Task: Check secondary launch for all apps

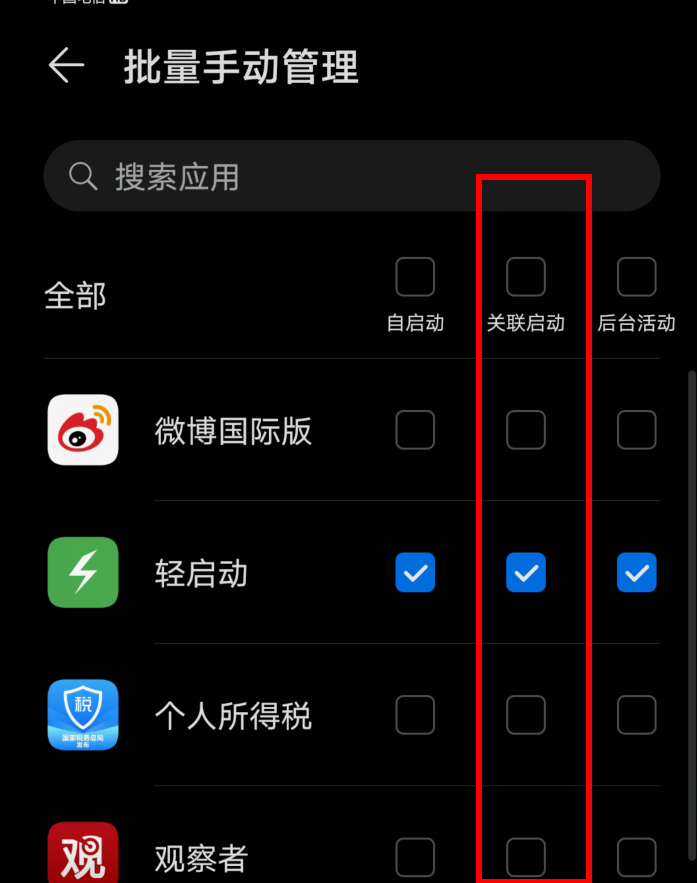Action: click(526, 277)
